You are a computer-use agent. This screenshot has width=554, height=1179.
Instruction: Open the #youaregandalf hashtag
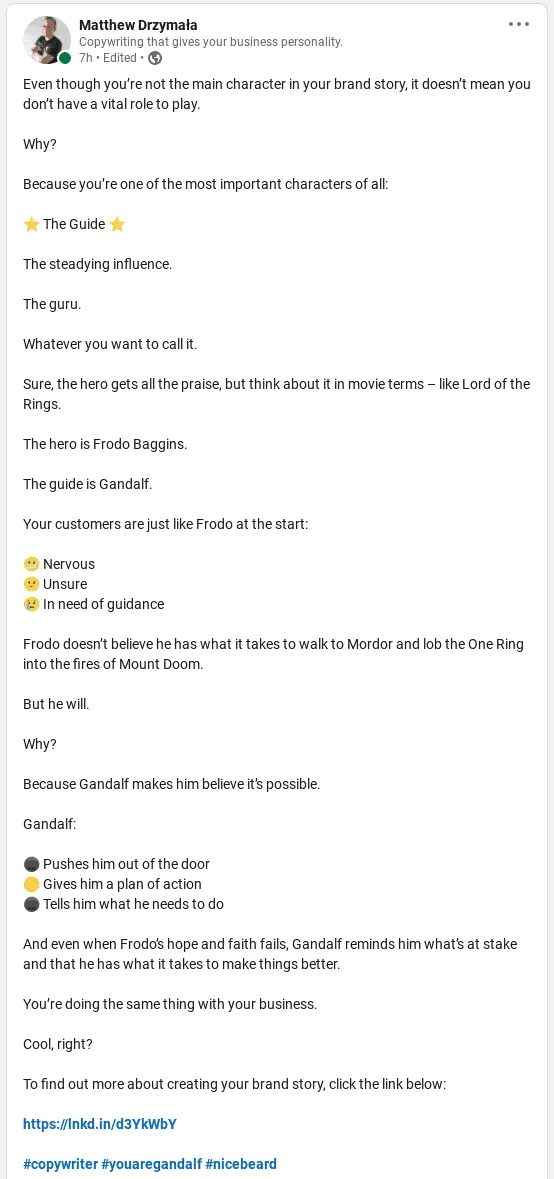151,1164
